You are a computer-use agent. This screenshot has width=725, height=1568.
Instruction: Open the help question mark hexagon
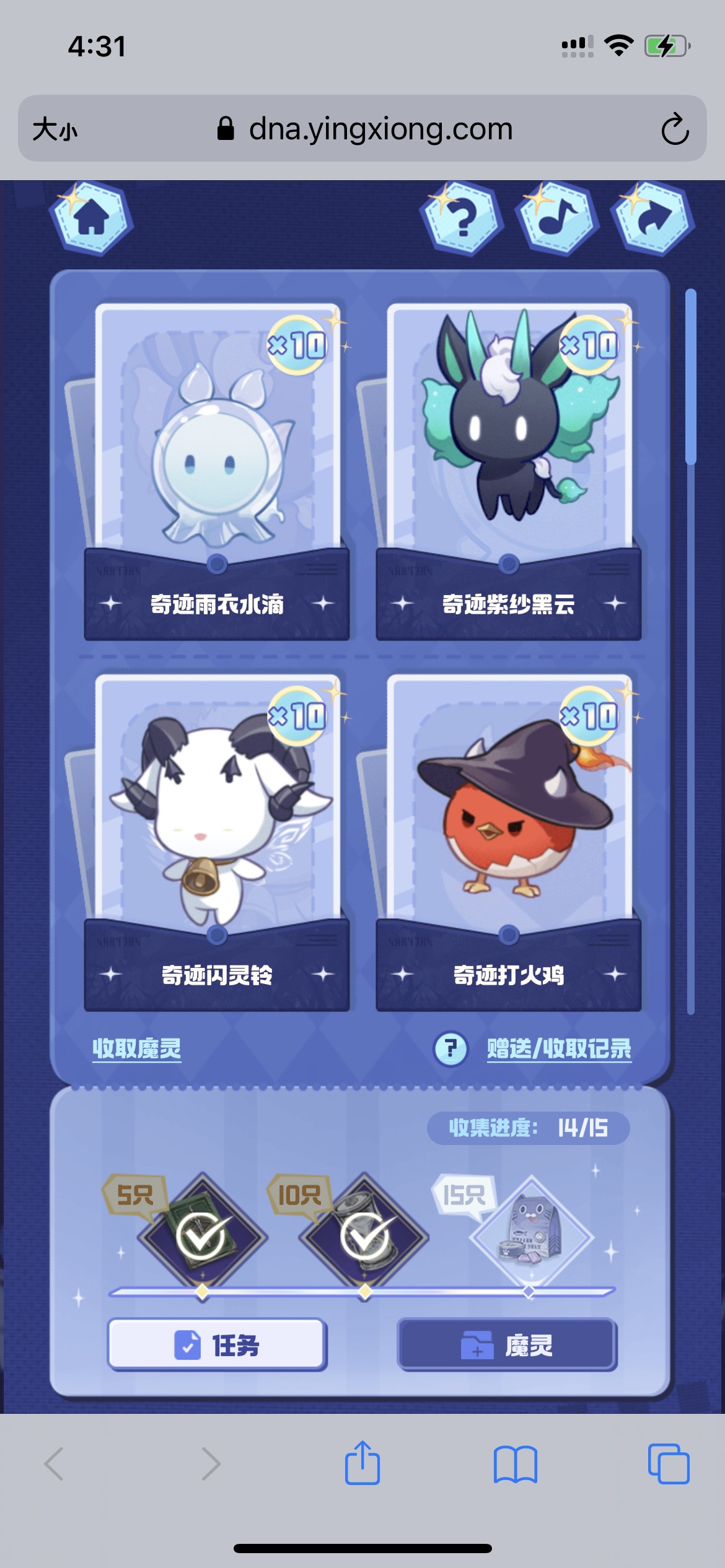(461, 217)
